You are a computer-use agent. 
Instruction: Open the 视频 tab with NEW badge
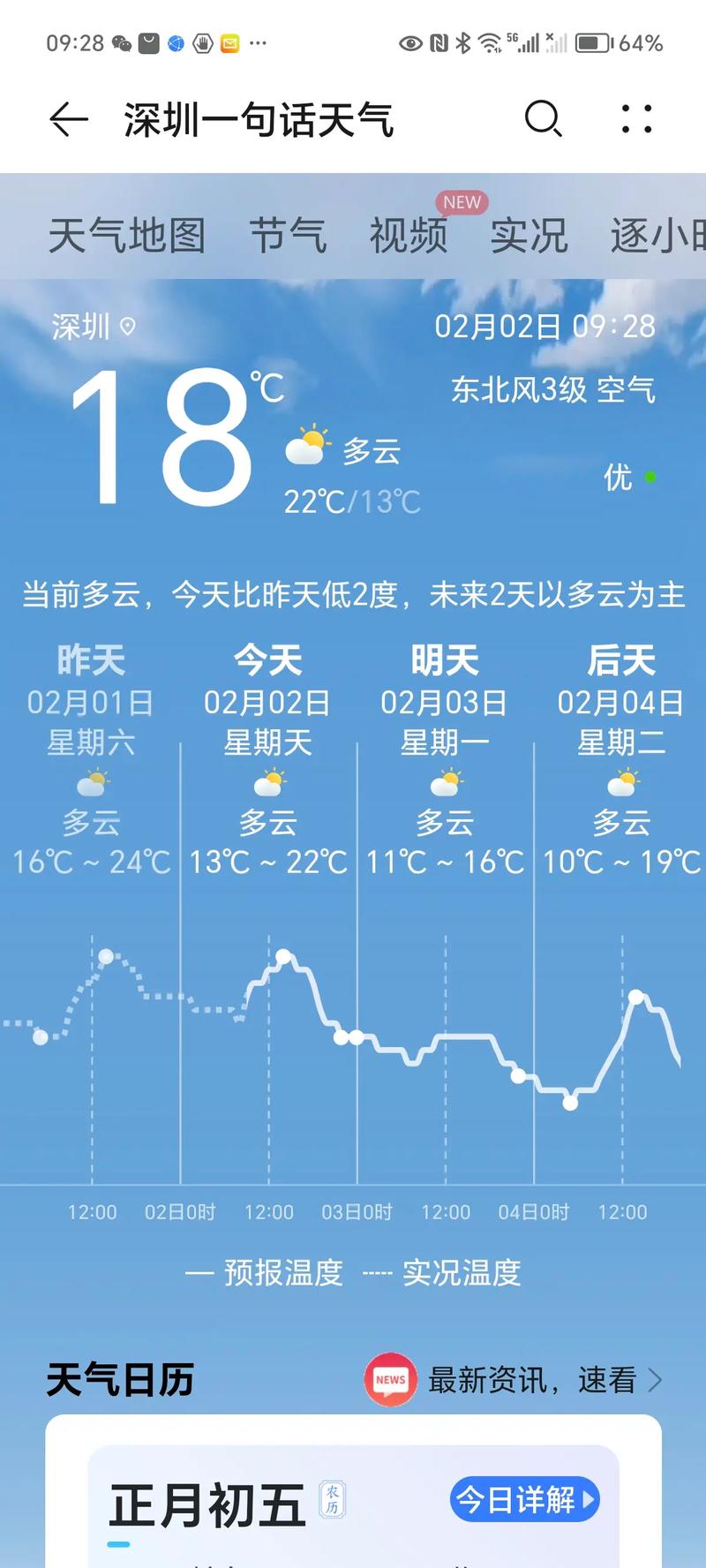(409, 235)
